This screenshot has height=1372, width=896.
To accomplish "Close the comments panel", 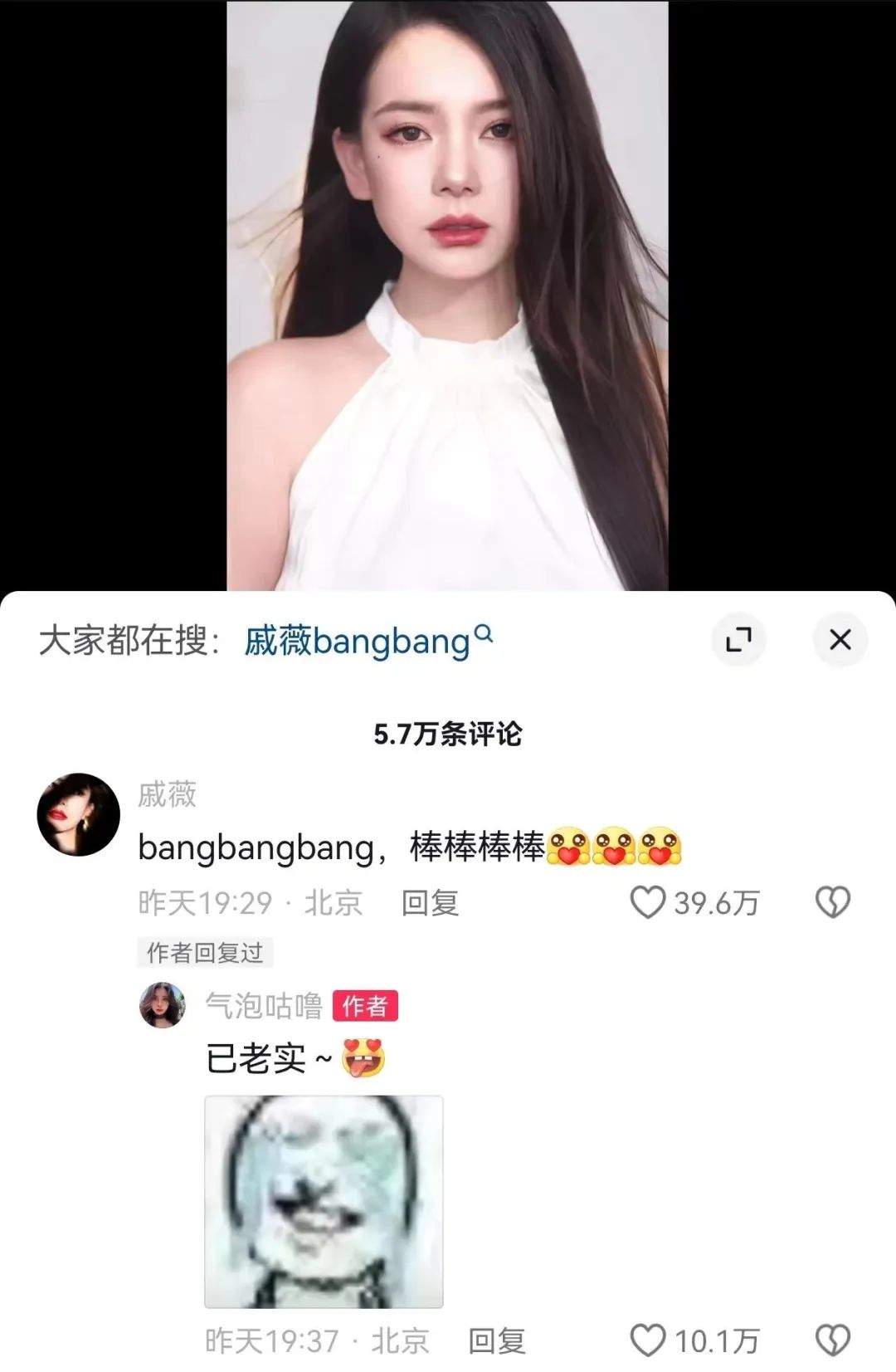I will coord(840,640).
